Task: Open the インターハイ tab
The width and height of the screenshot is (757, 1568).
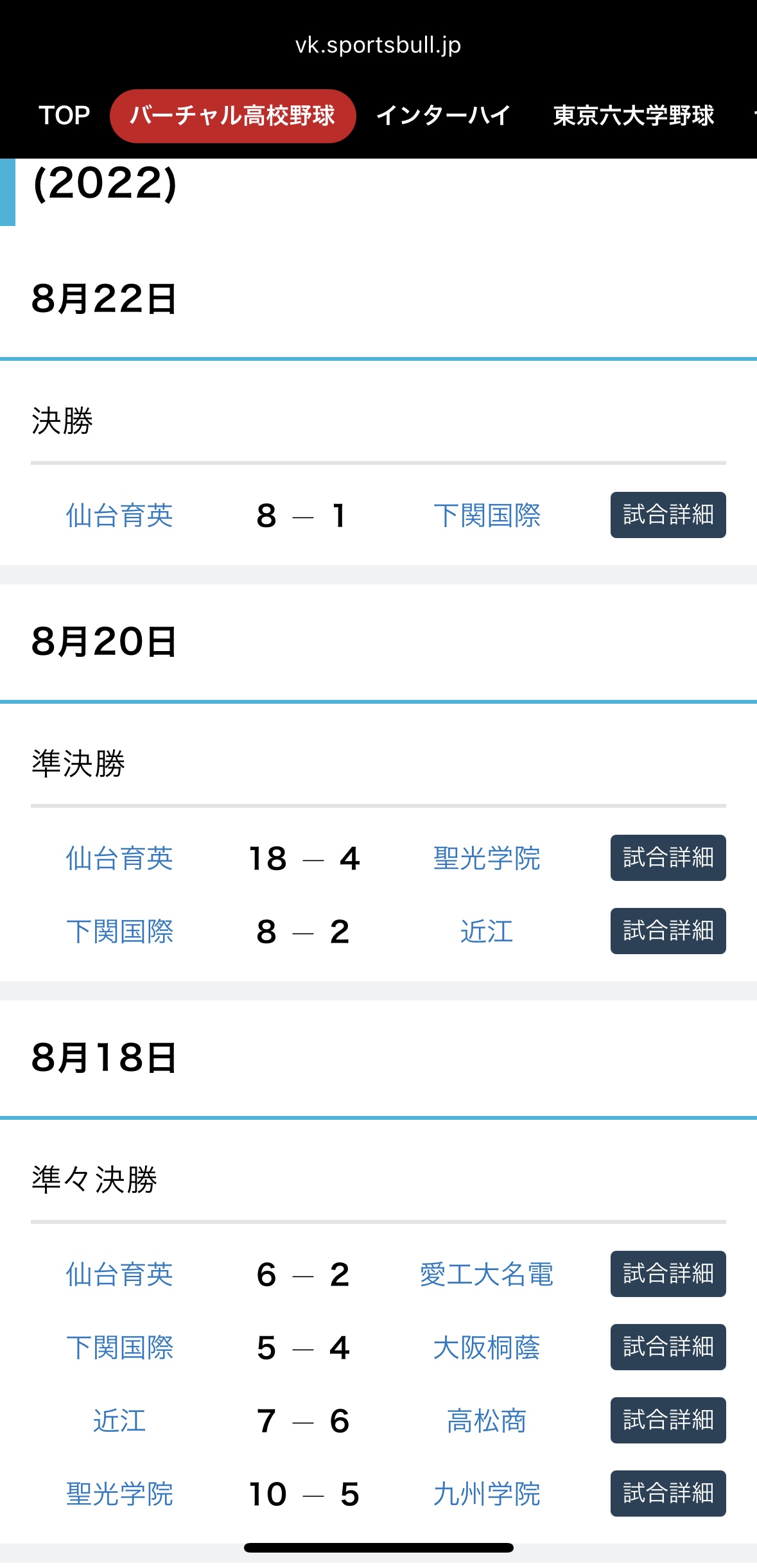Action: [443, 116]
